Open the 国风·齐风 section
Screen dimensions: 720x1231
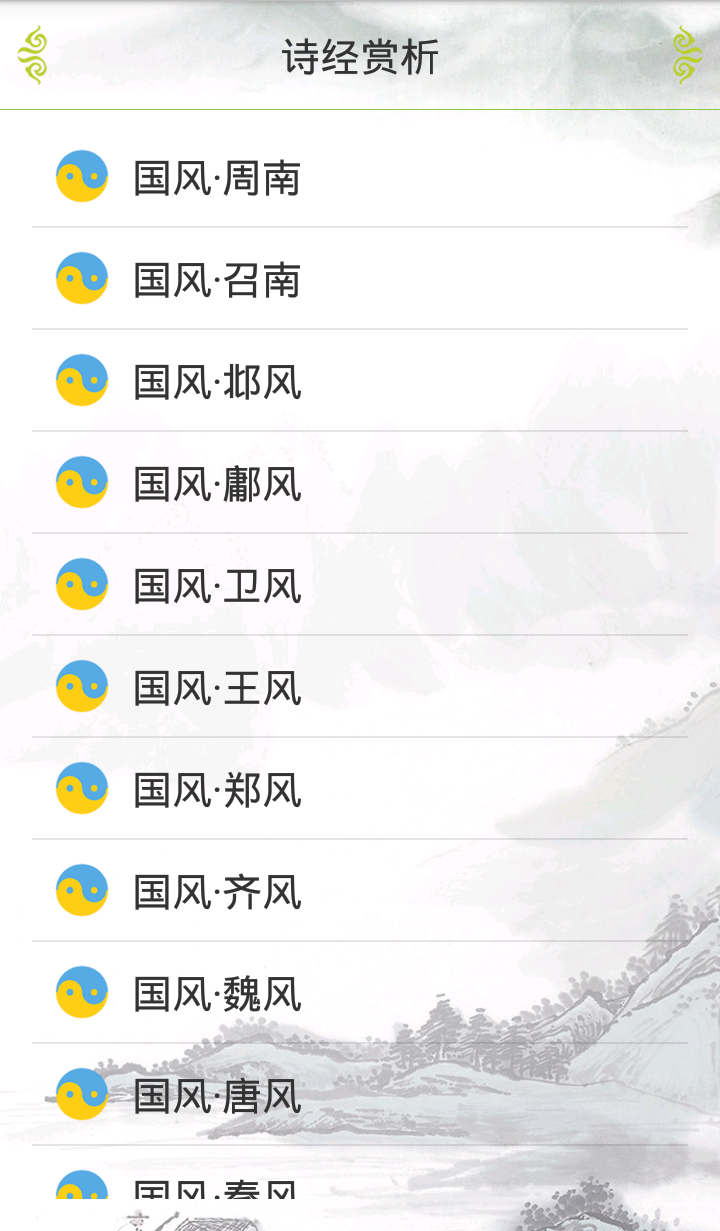[300, 890]
